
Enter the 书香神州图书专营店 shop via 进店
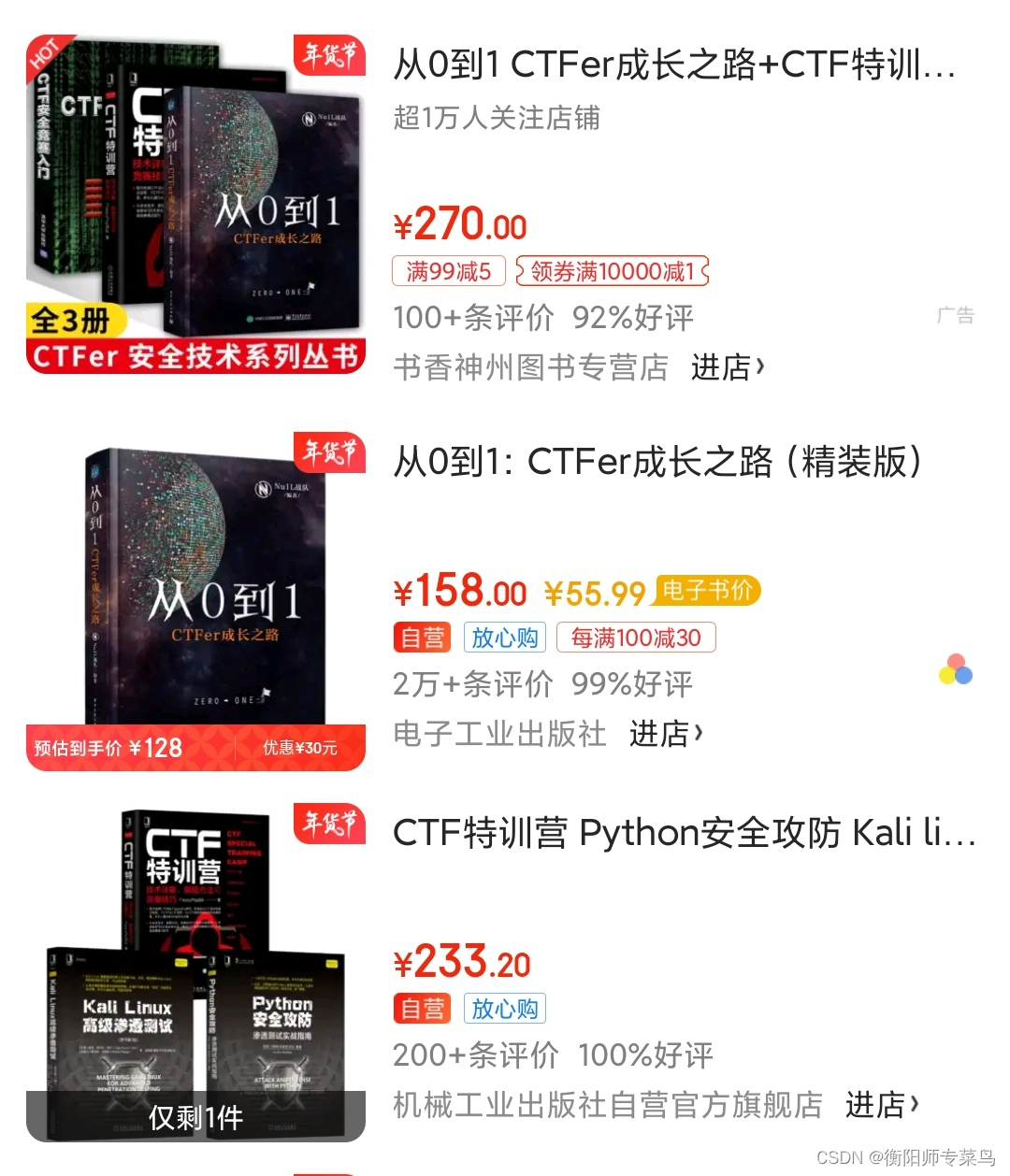tap(727, 367)
